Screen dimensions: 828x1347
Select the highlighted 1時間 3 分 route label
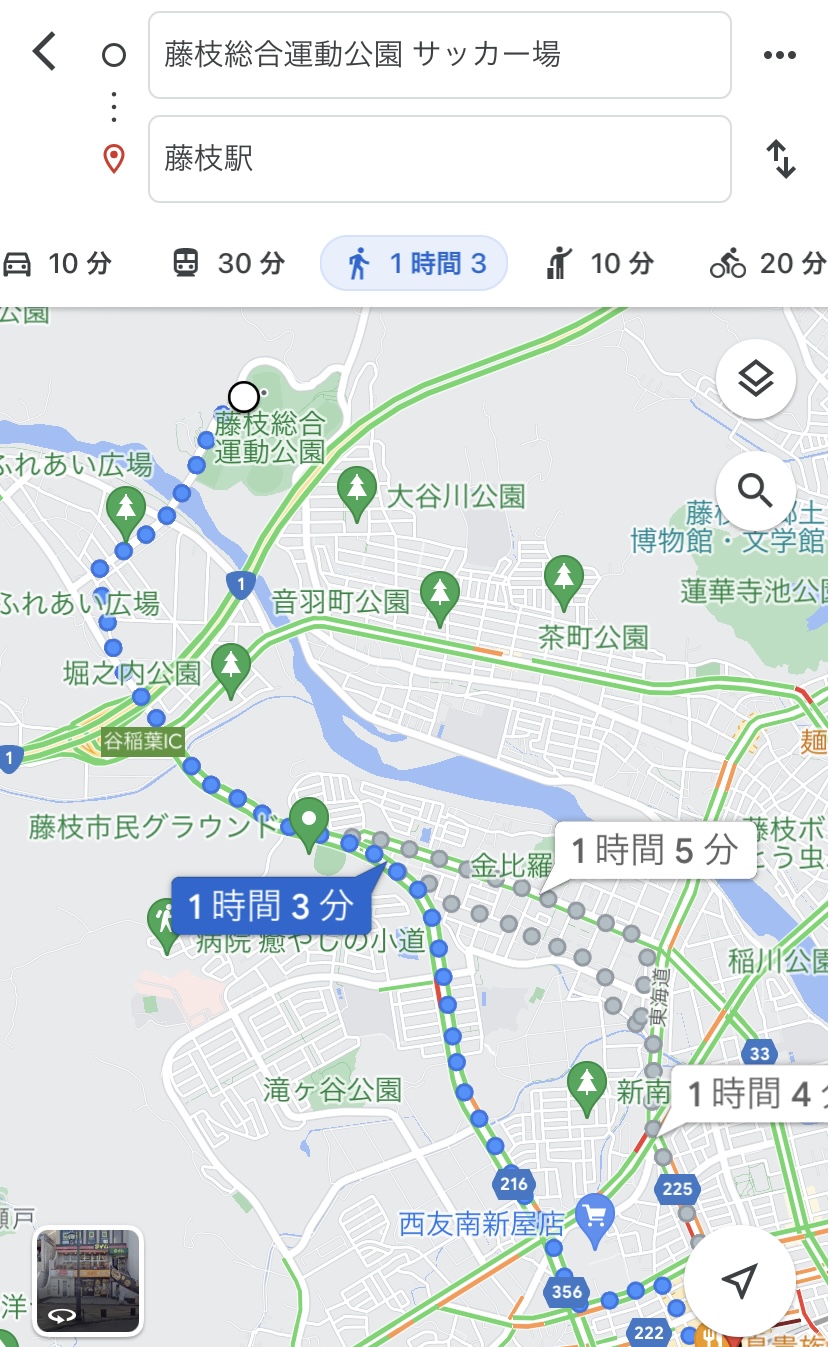270,906
